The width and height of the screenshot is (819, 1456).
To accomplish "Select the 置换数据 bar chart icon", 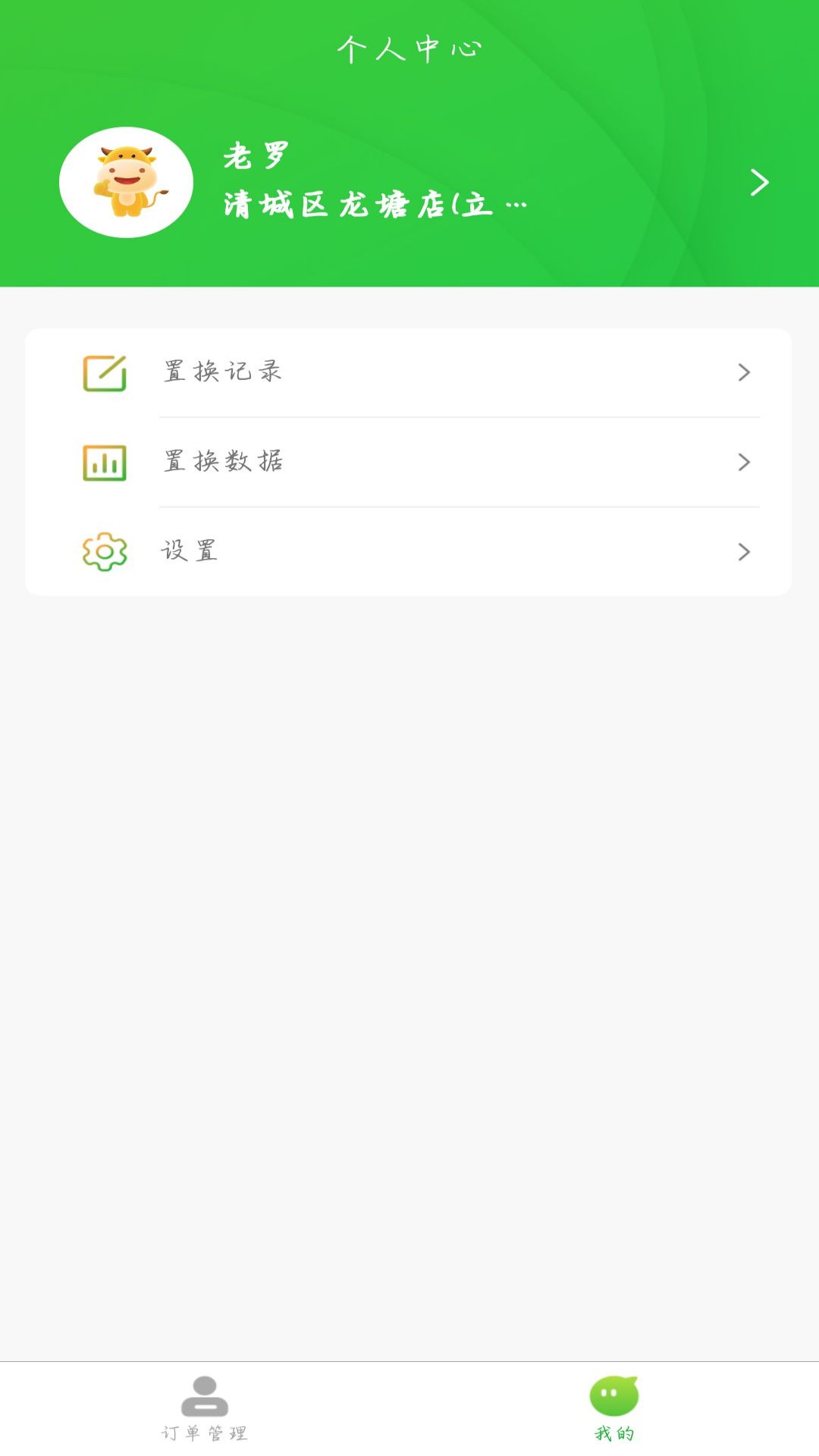I will click(x=105, y=461).
